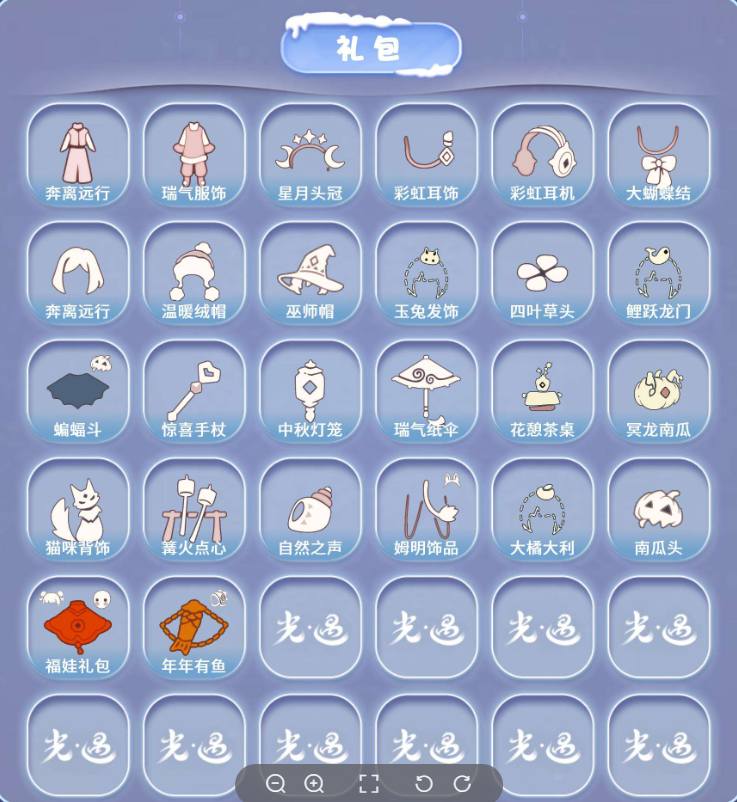Select the 猫咪背饰 cat back accessory
Viewport: 737px width, 802px height.
77,508
